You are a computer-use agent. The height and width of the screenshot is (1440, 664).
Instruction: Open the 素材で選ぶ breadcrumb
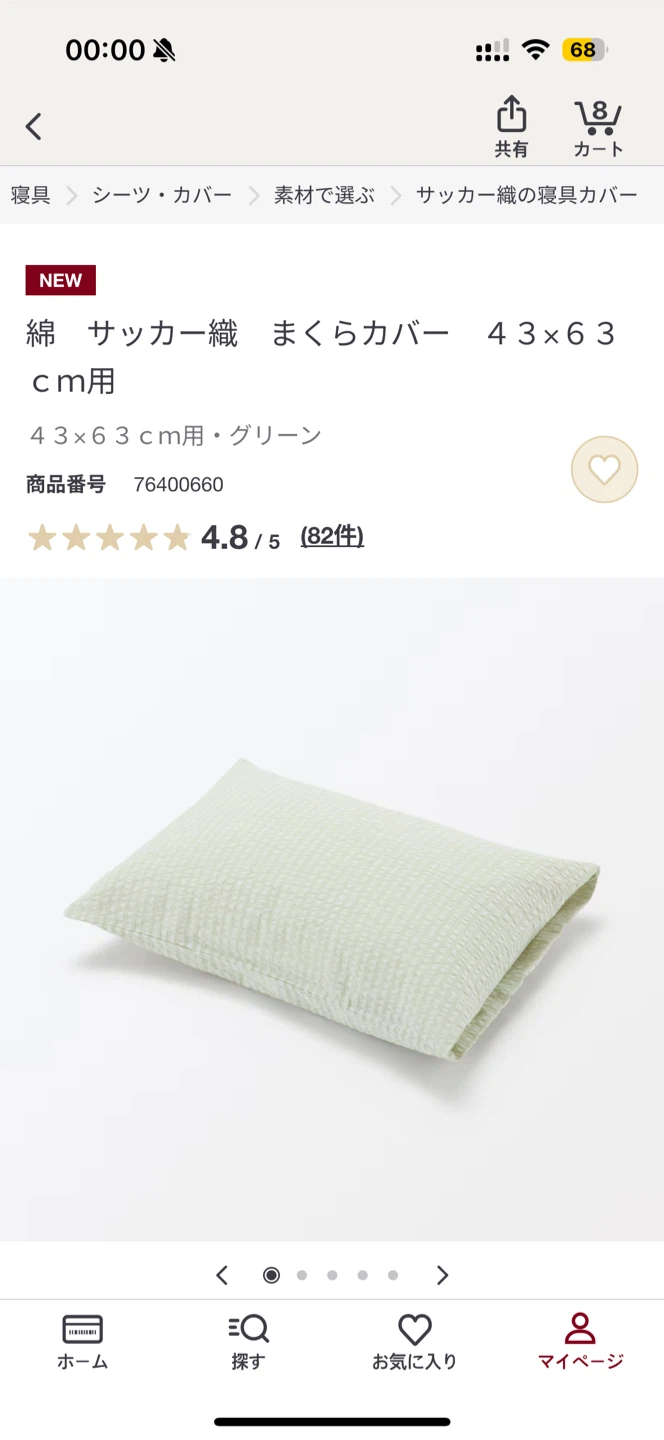click(x=324, y=195)
